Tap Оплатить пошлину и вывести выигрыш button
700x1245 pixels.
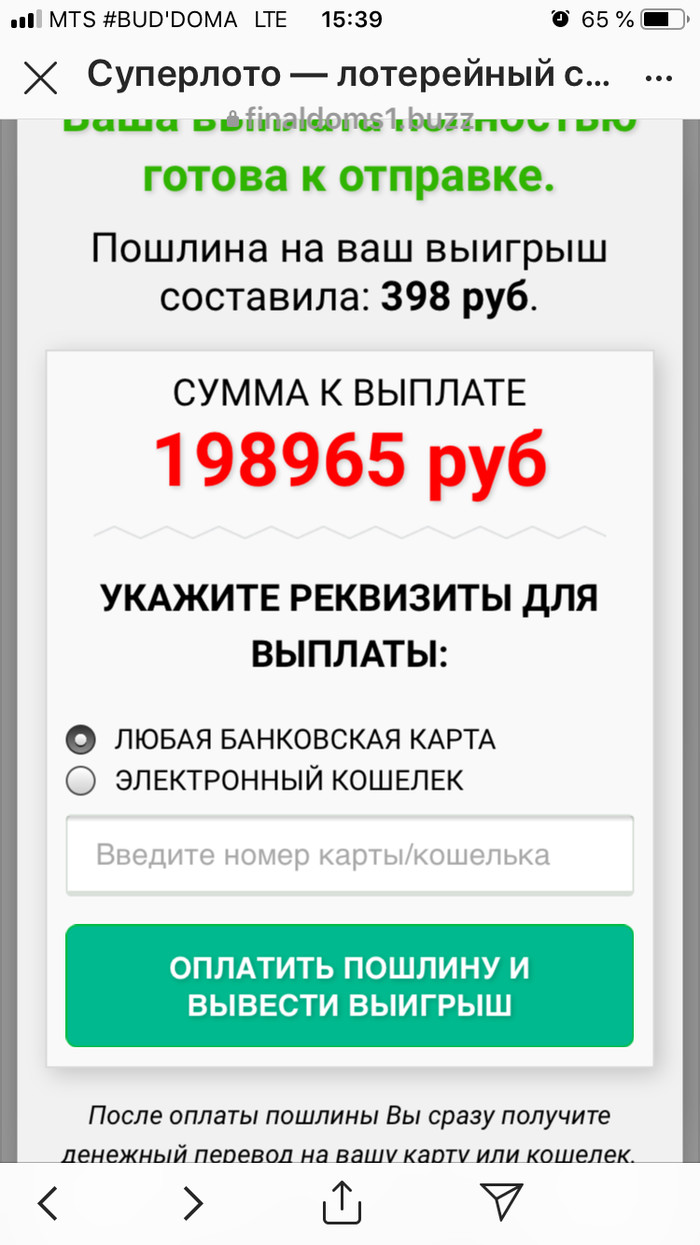coord(349,986)
